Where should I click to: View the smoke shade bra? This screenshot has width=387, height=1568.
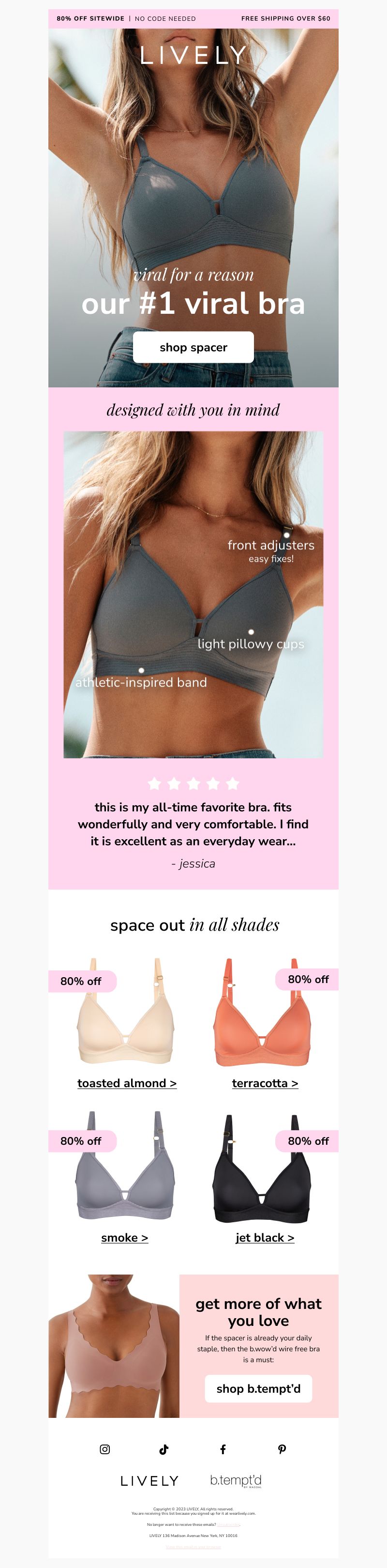[x=124, y=1237]
